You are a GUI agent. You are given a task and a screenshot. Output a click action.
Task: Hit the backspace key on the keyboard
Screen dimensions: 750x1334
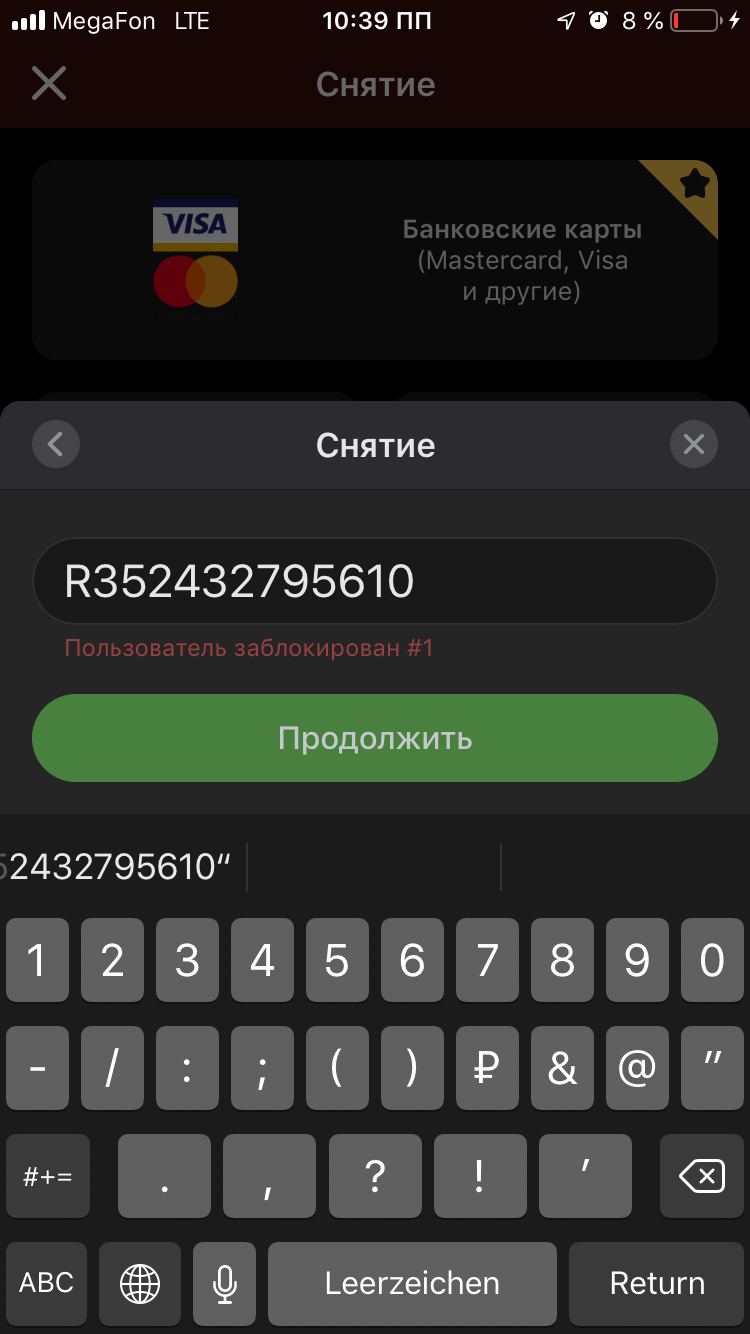[702, 1176]
